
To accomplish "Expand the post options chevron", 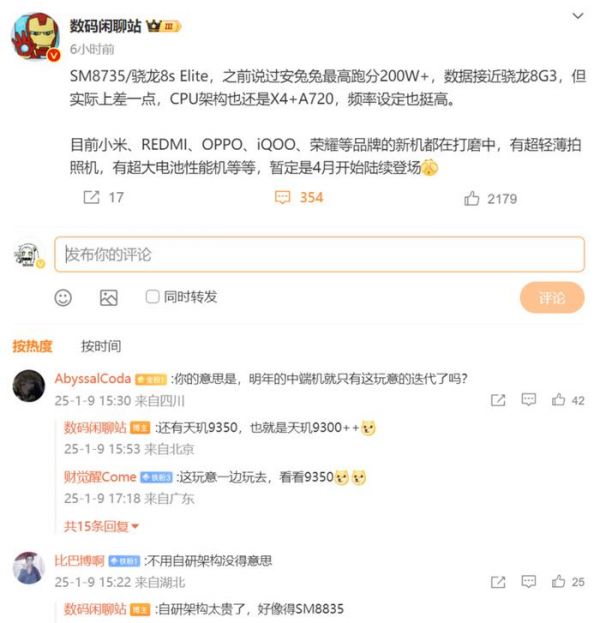I will (x=578, y=16).
